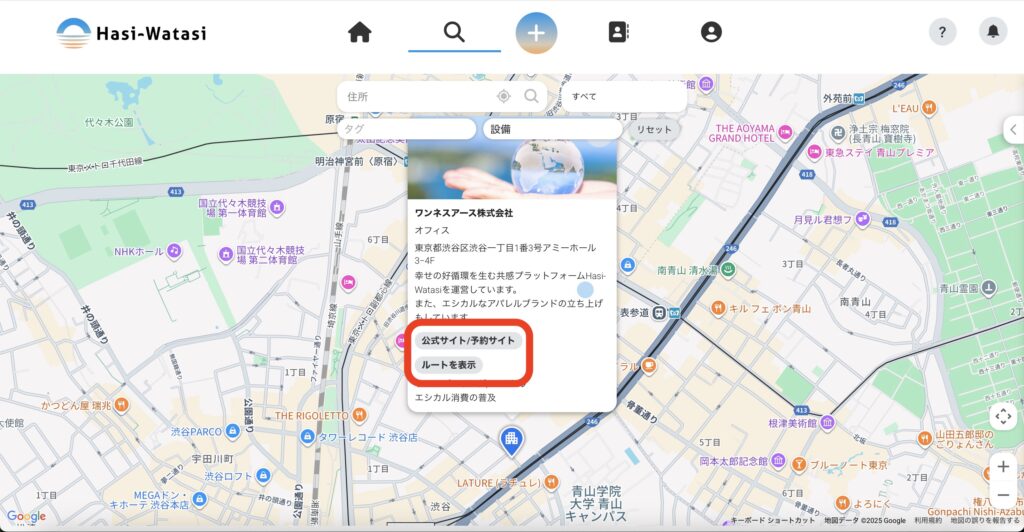Open the profile account tab

pyautogui.click(x=711, y=32)
